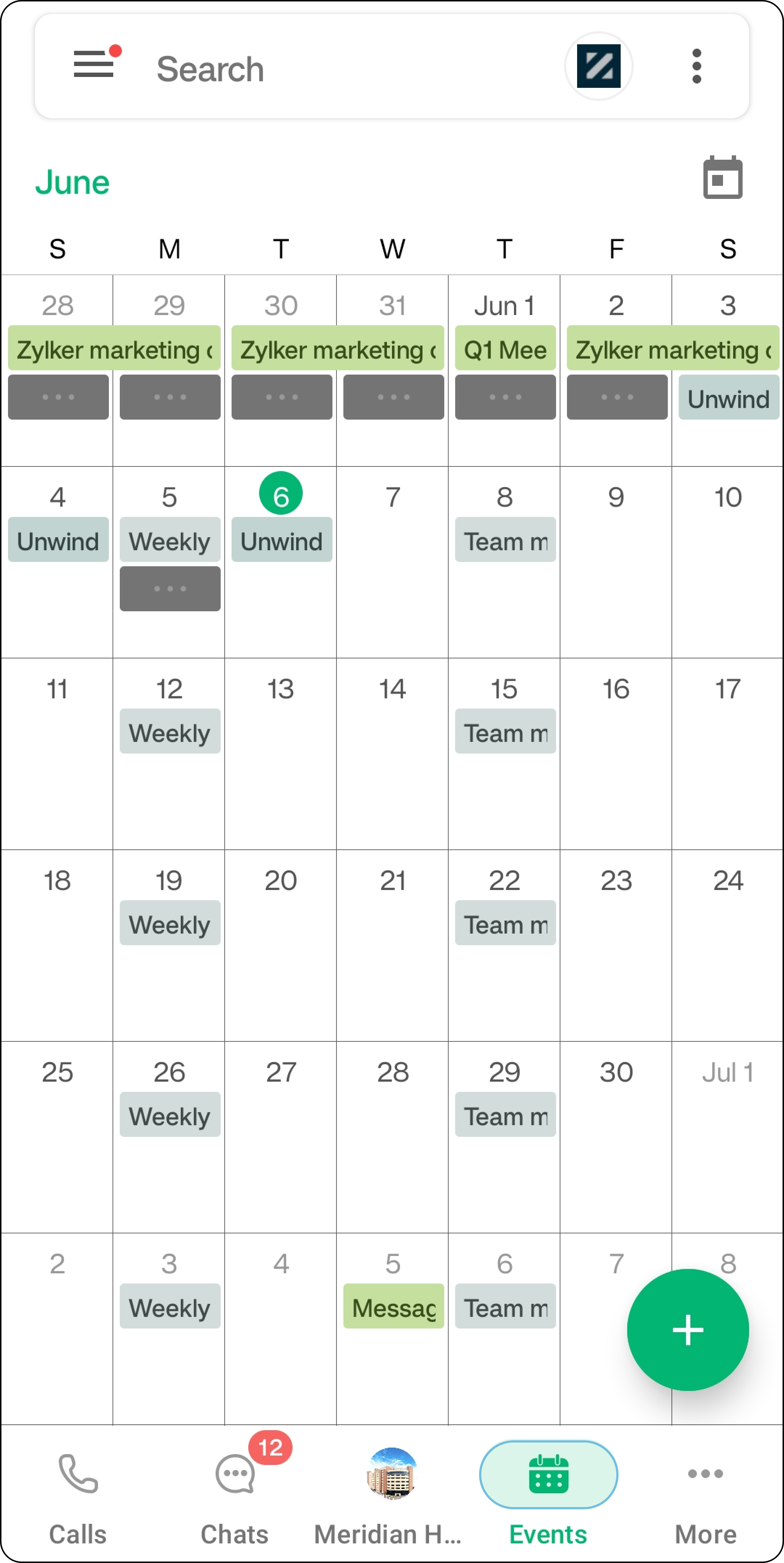Open the hamburger menu
784x1563 pixels.
pos(94,64)
